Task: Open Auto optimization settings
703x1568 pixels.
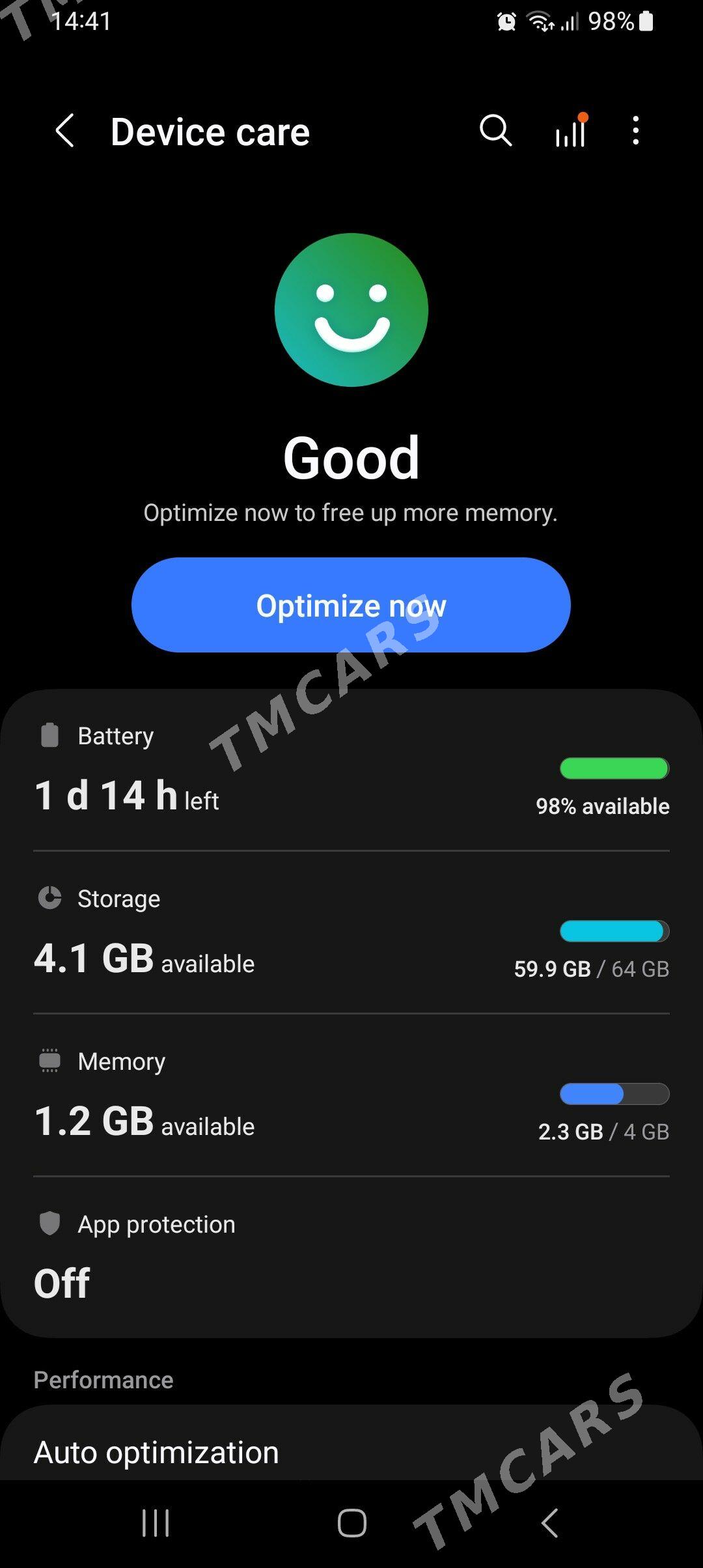Action: (x=351, y=1452)
